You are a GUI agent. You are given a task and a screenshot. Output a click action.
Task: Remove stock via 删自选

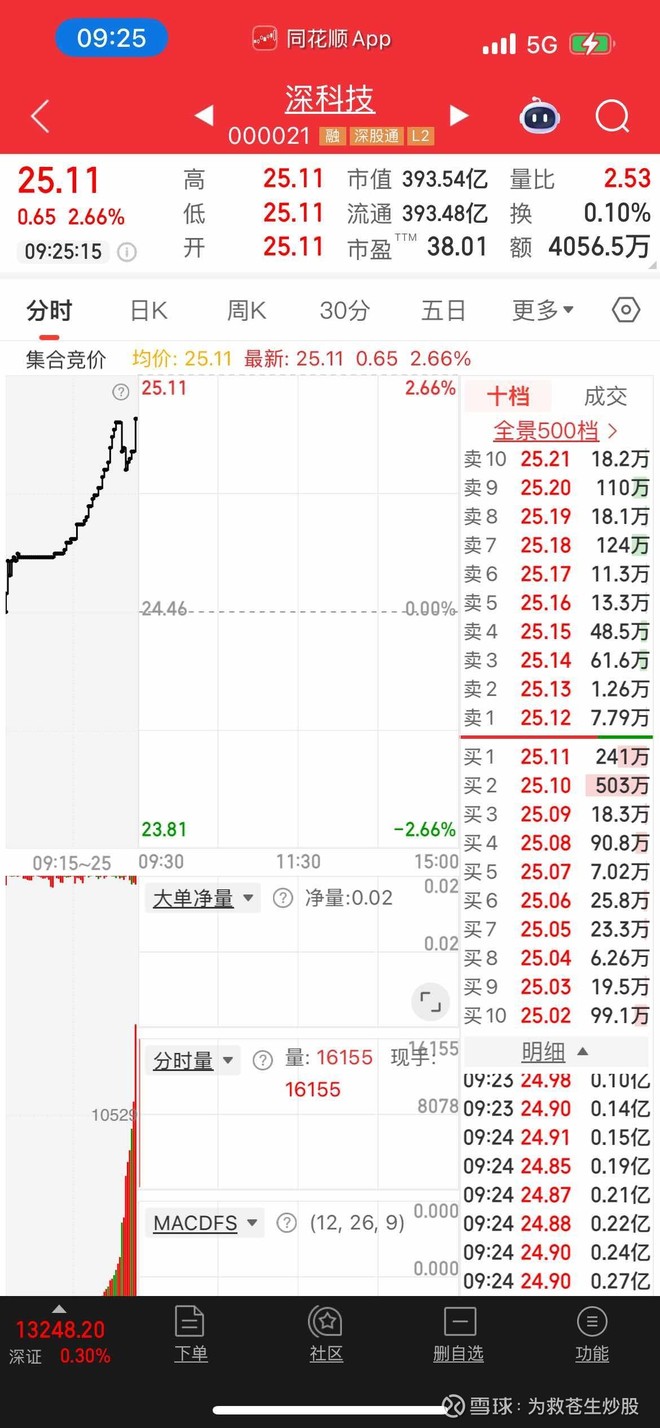click(x=459, y=1335)
